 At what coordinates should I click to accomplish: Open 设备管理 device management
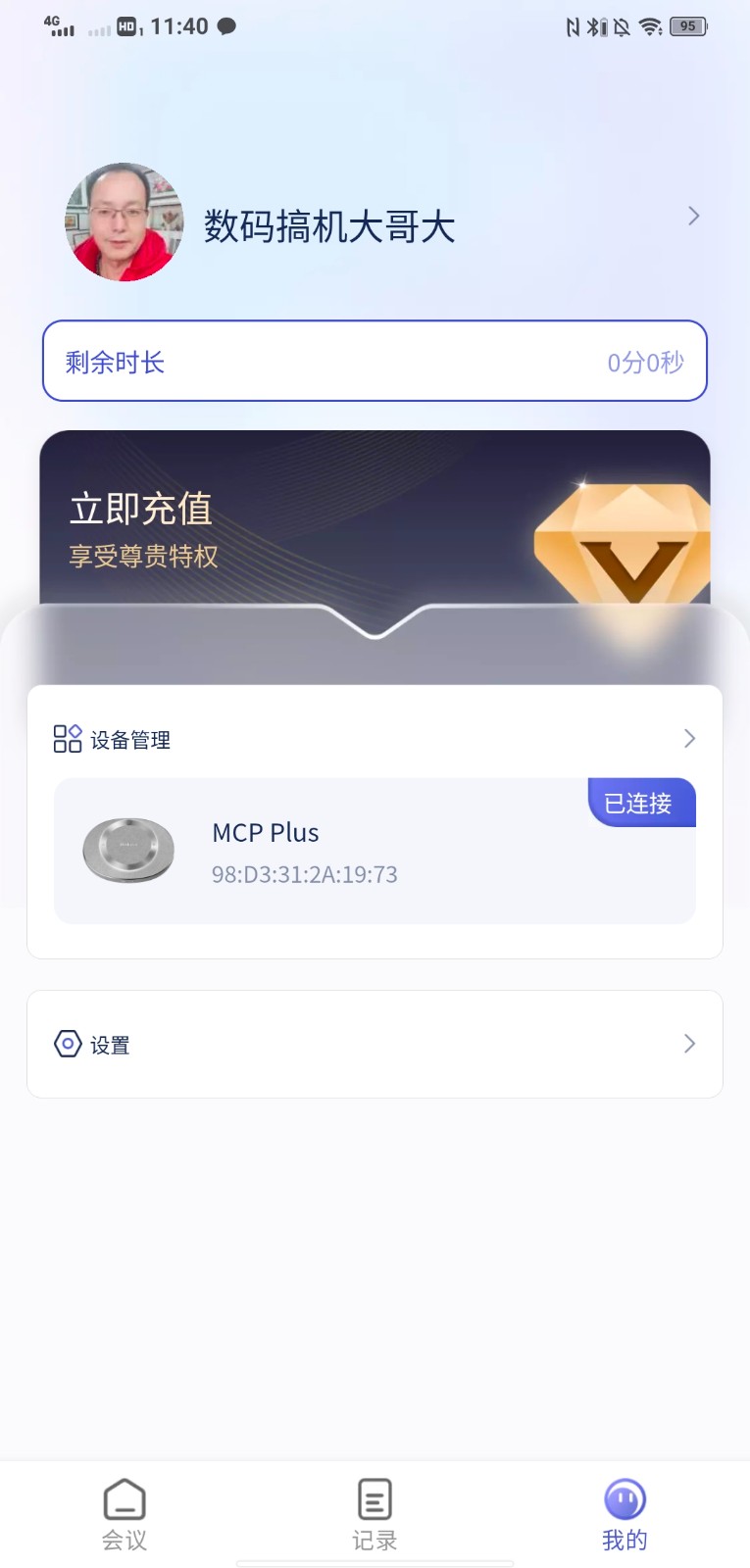point(375,739)
